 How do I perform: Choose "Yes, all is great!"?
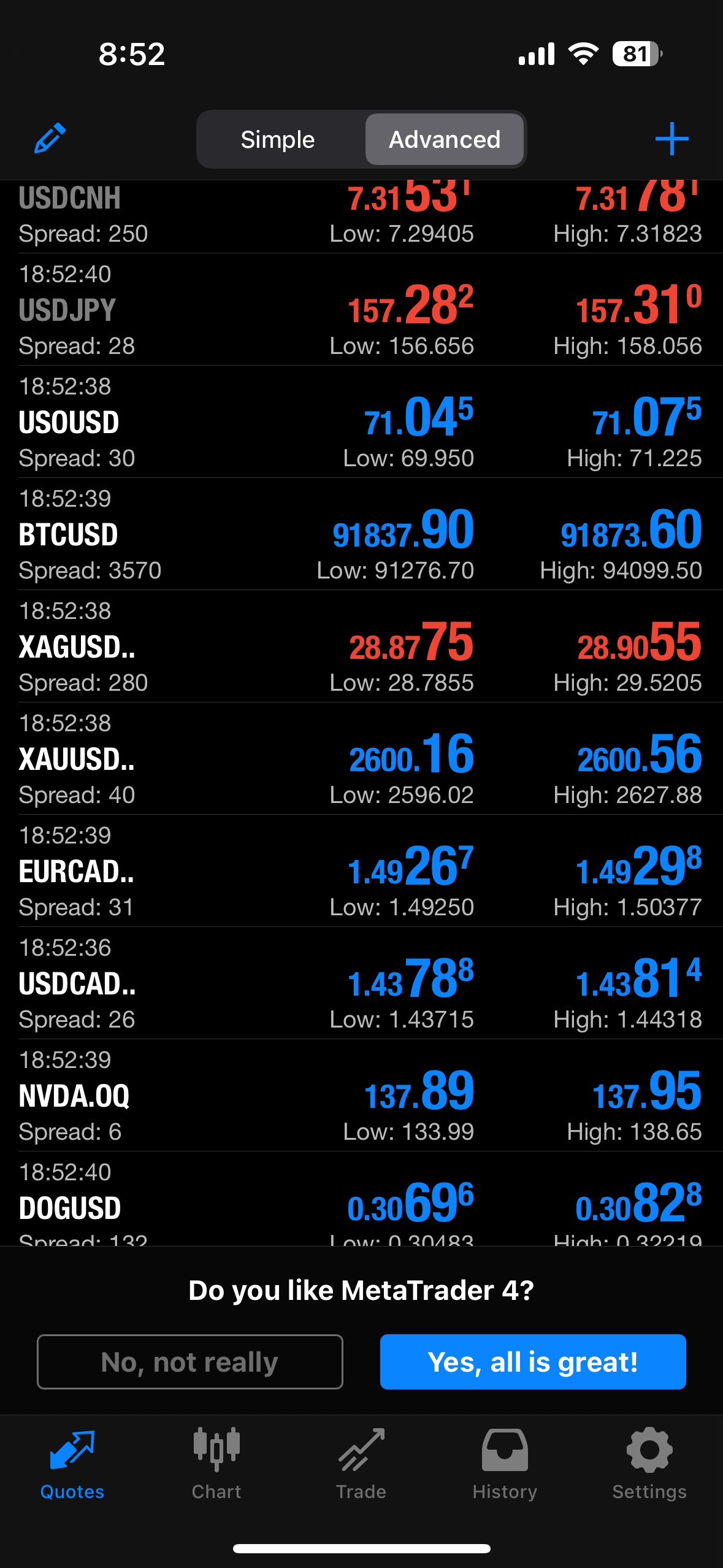tap(533, 1362)
